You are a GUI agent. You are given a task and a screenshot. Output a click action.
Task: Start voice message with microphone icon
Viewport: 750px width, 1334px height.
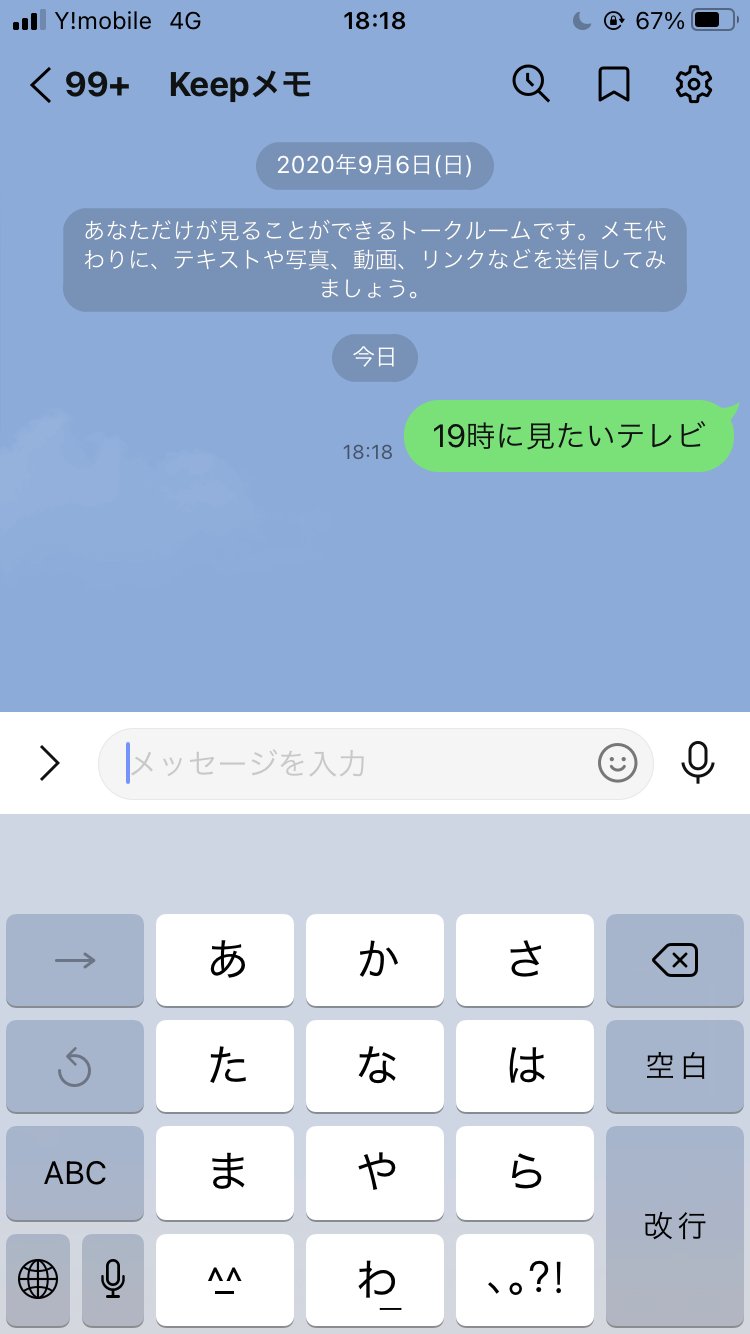[698, 763]
